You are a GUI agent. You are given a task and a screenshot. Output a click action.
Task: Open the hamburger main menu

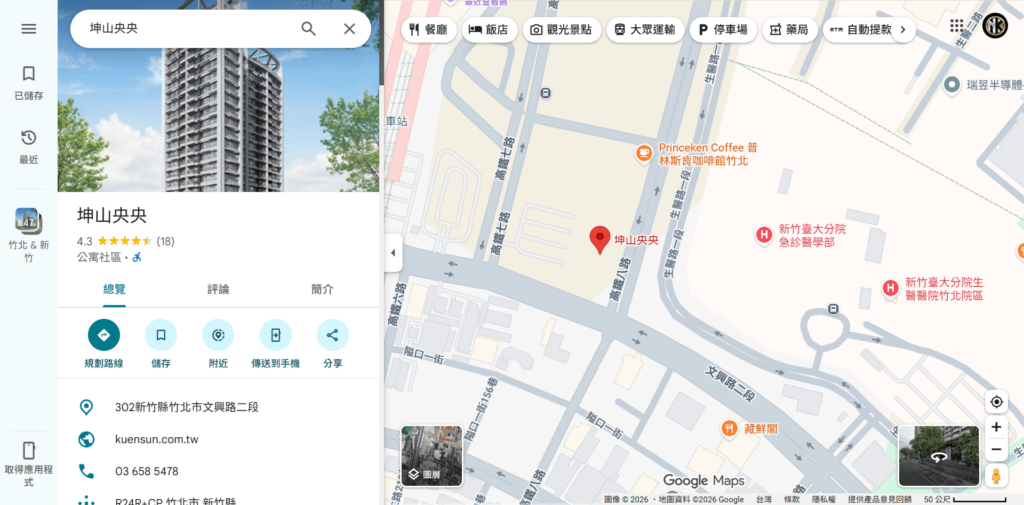(29, 29)
